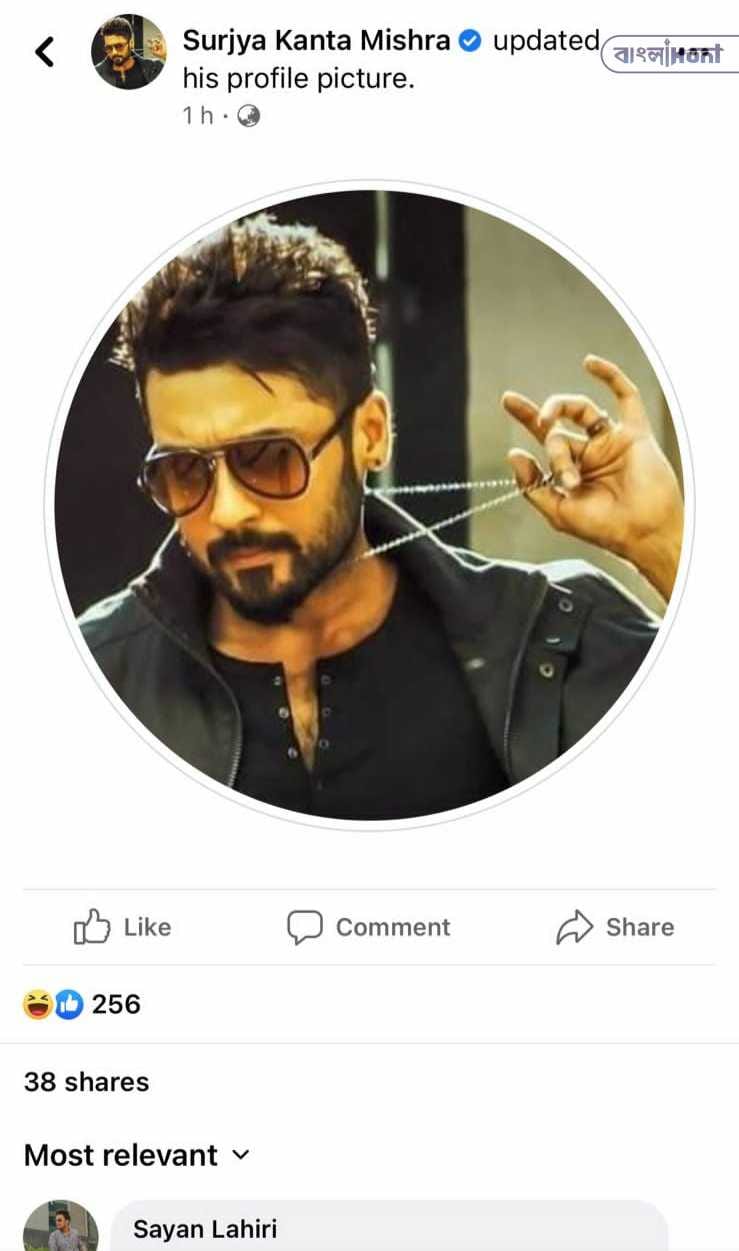Comment on the profile picture post
This screenshot has width=739, height=1251.
coord(369,927)
